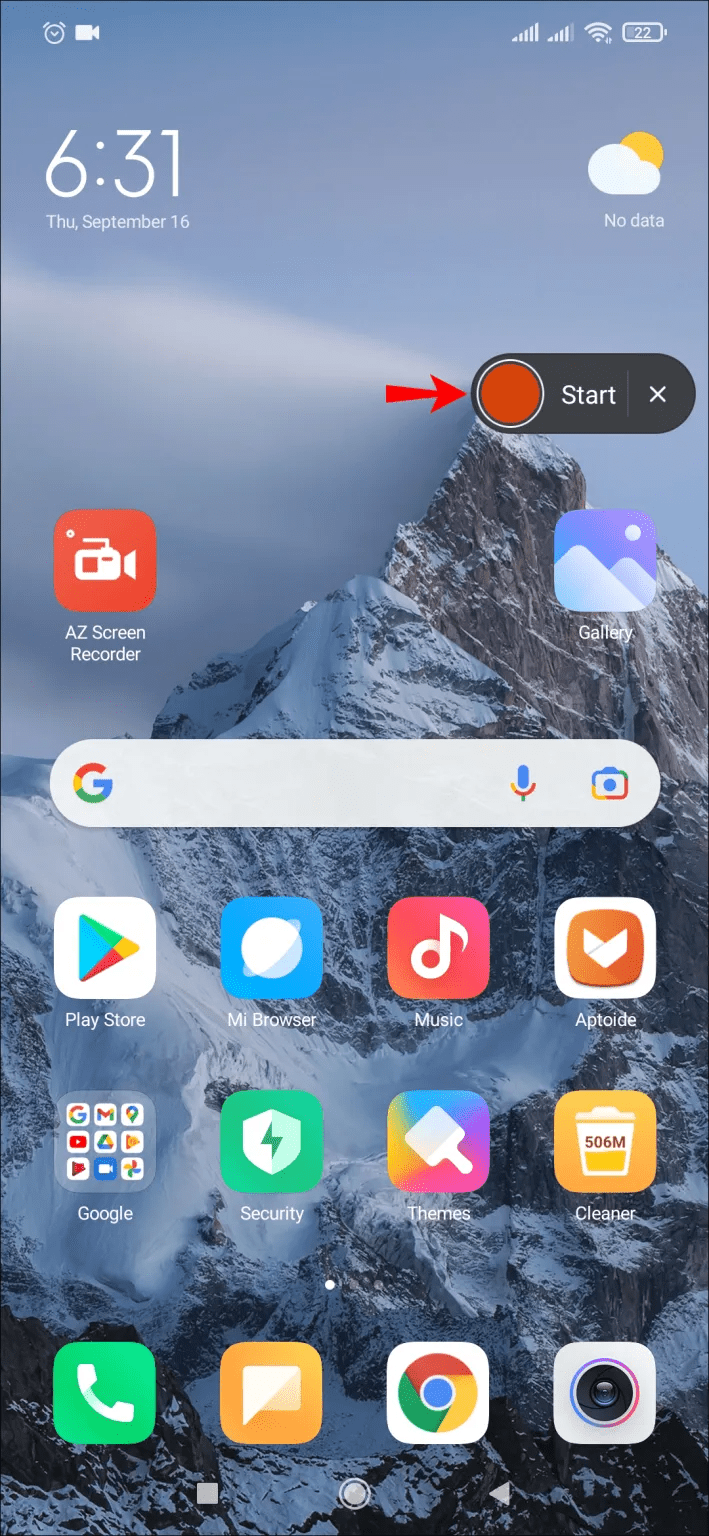Open AZ Screen Recorder app
This screenshot has height=1536, width=709.
click(105, 561)
